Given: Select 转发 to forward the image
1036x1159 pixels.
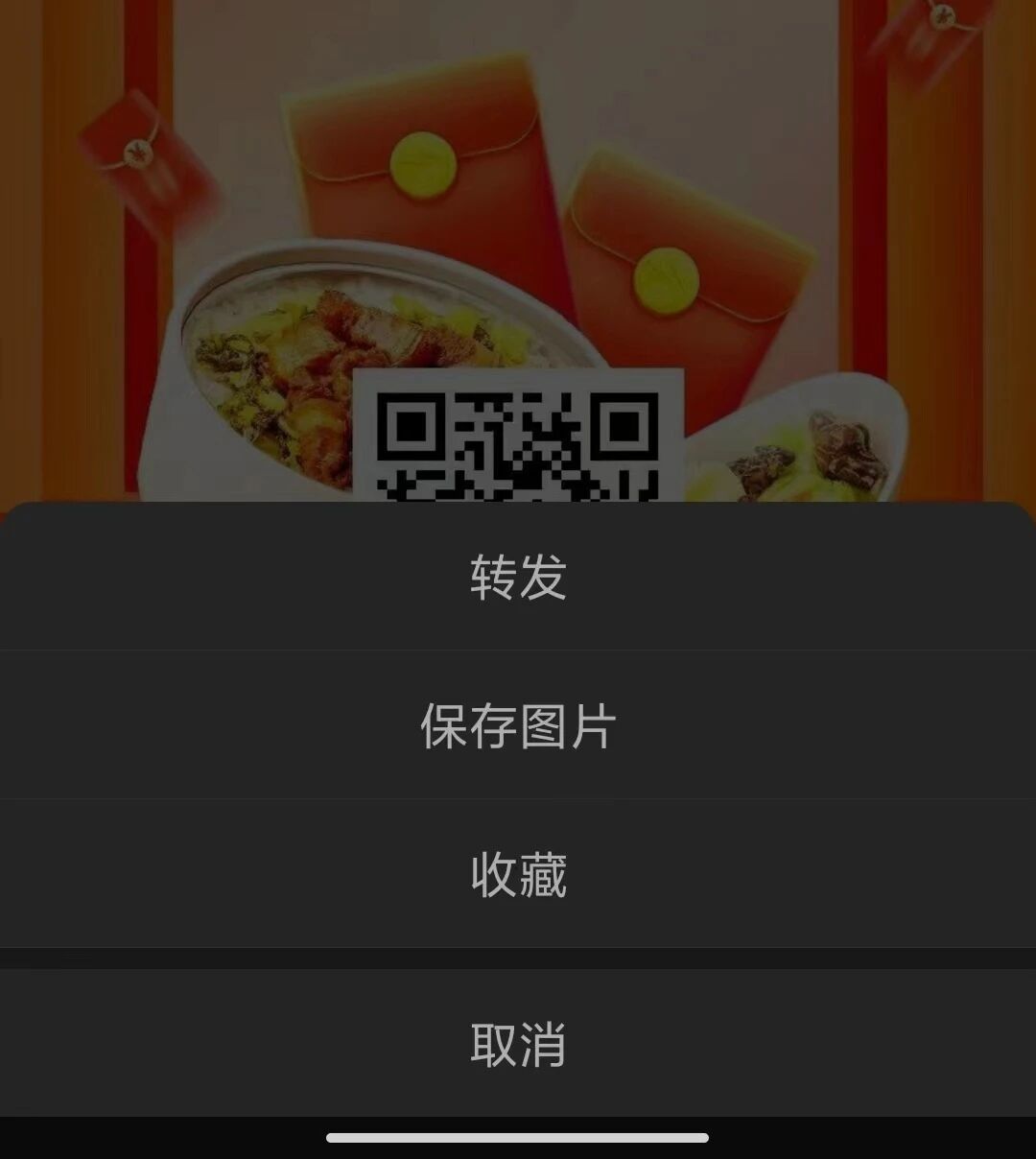Looking at the screenshot, I should pyautogui.click(x=518, y=576).
